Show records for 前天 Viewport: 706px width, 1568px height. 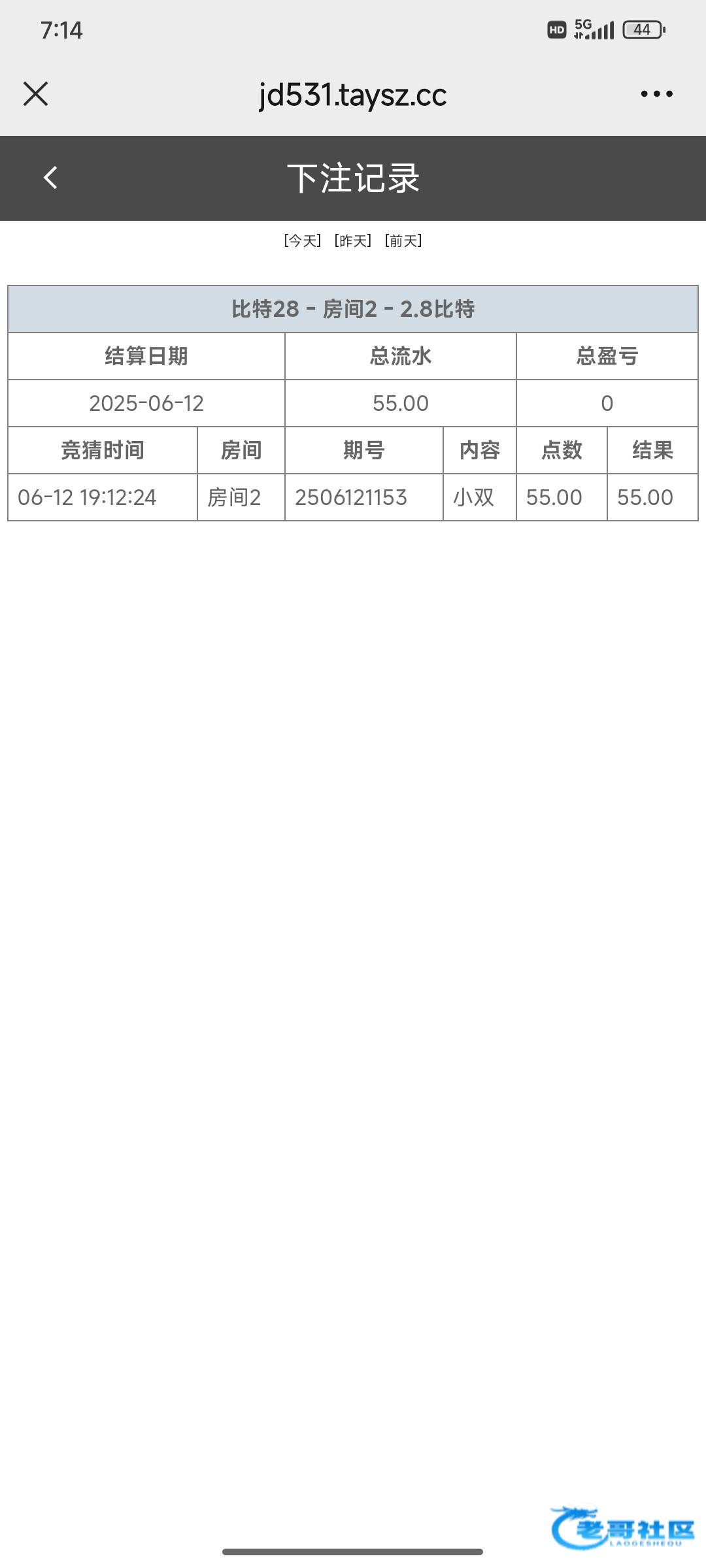[x=403, y=241]
